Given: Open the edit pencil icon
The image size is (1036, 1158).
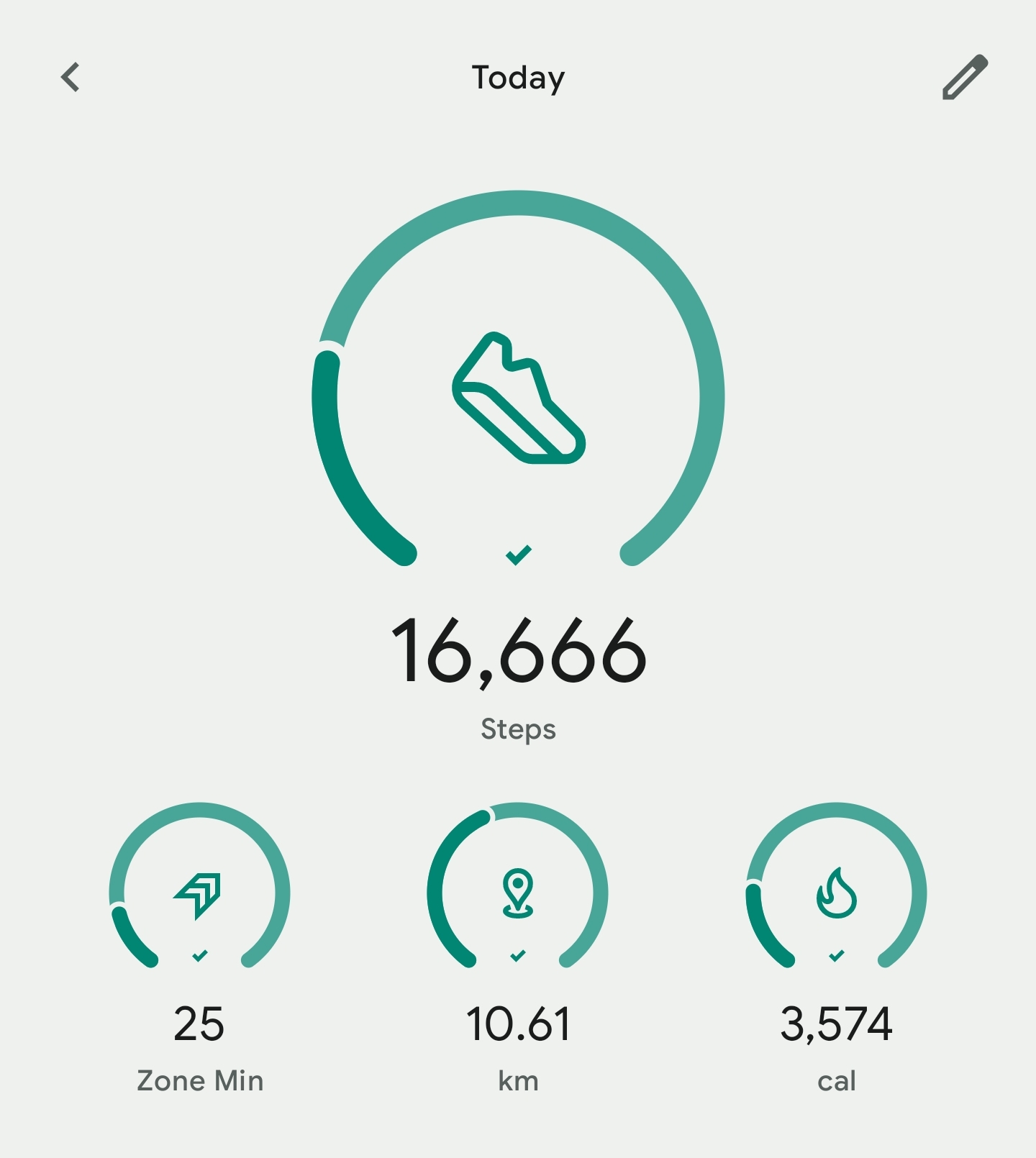Looking at the screenshot, I should [964, 77].
